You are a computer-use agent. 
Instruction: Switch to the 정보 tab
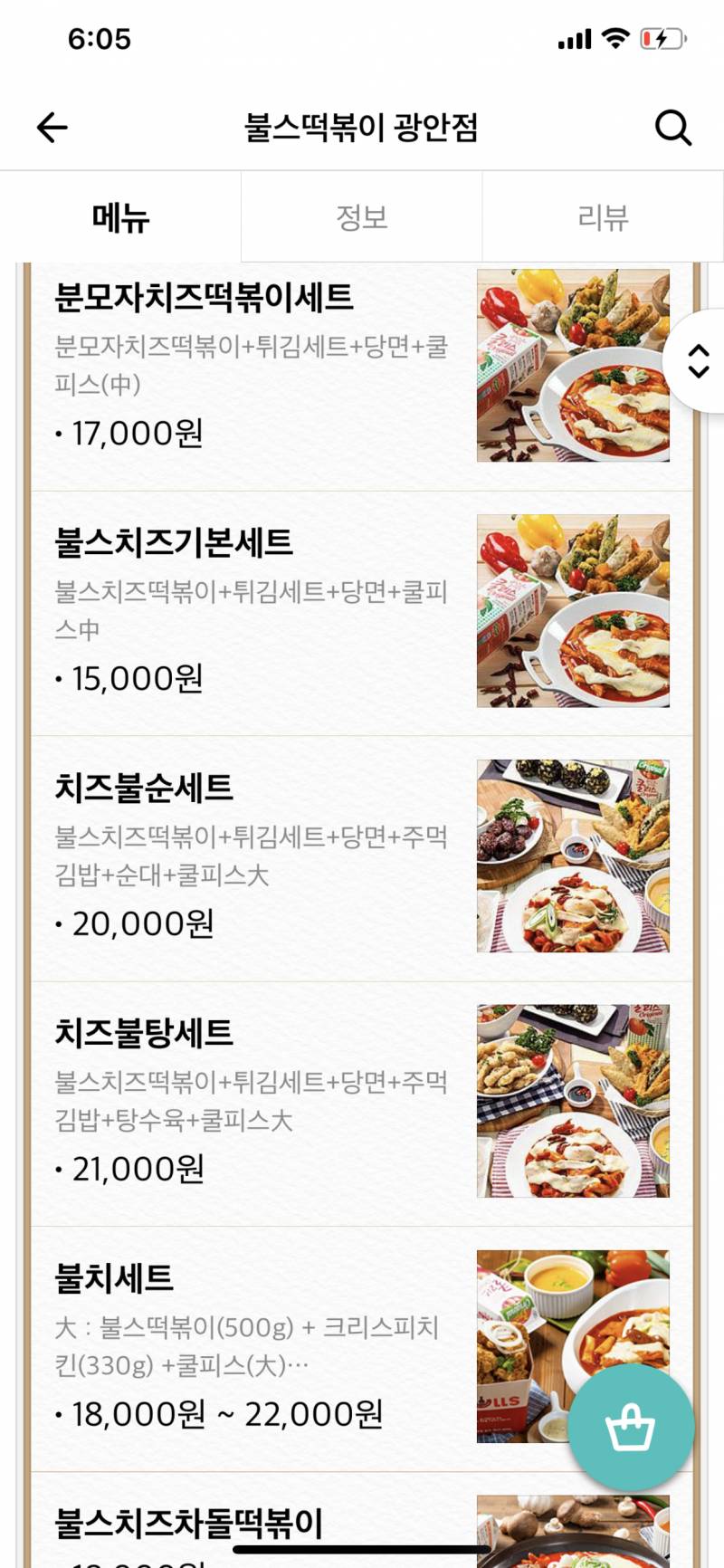point(361,215)
